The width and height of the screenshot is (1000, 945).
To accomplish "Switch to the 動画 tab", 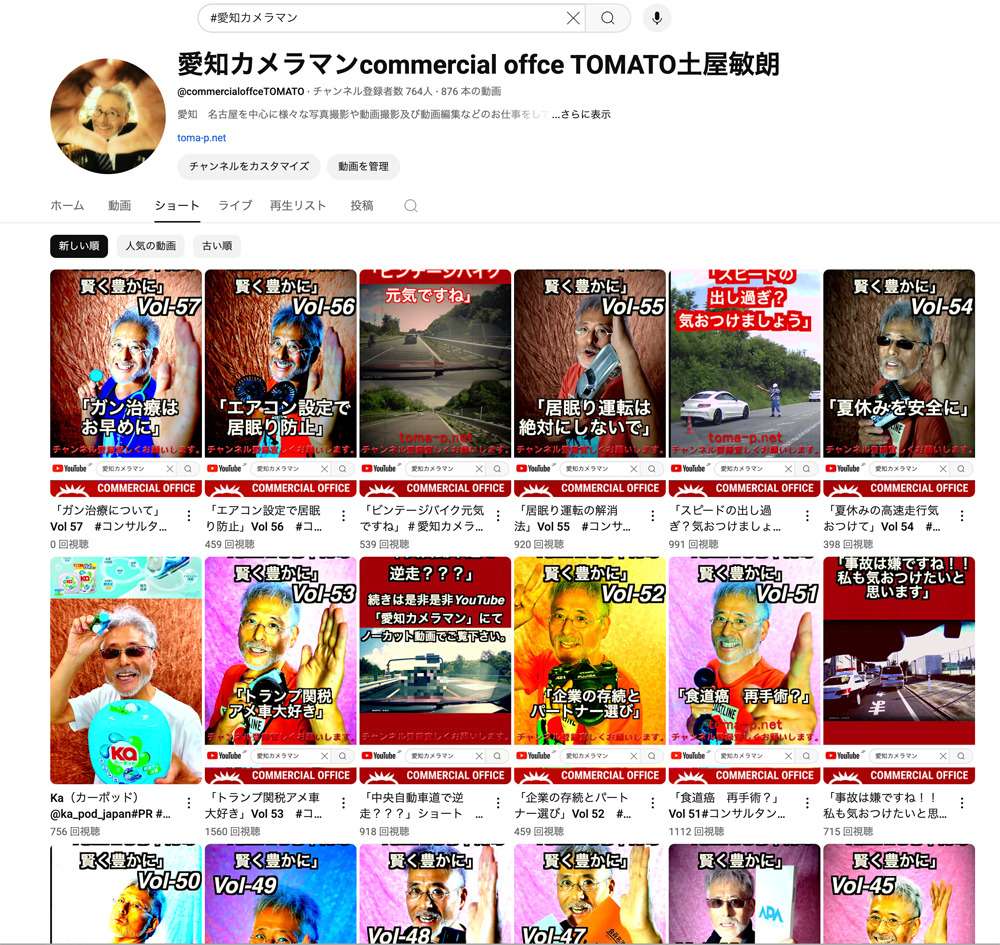I will [x=120, y=205].
